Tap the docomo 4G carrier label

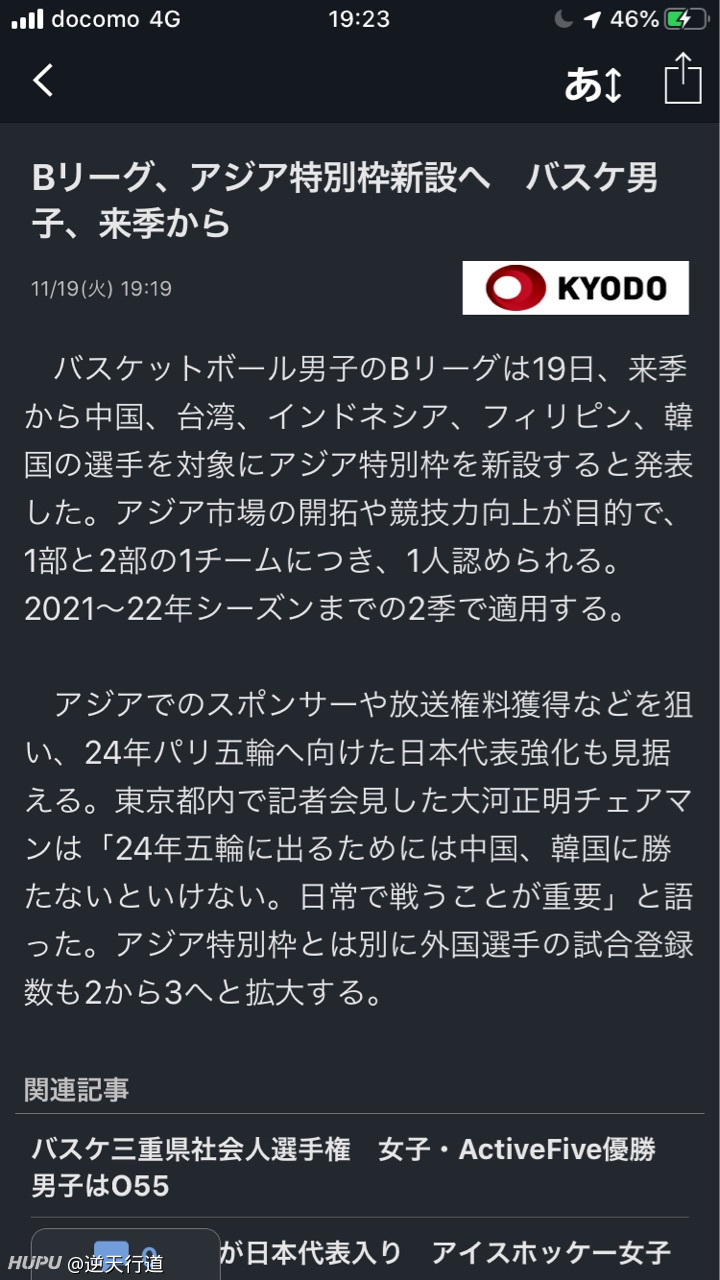pyautogui.click(x=113, y=17)
